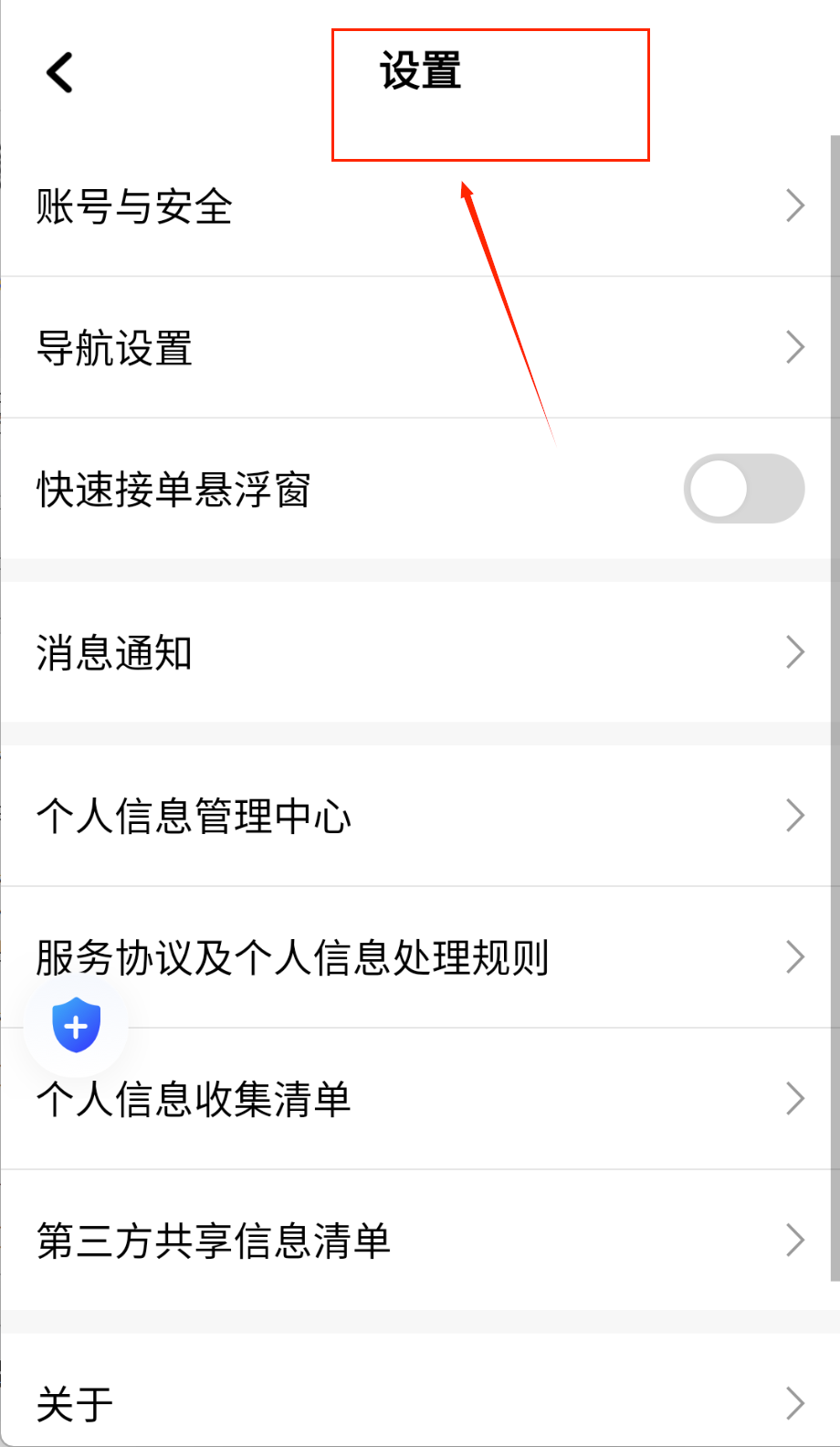This screenshot has height=1447, width=840.
Task: Tap the blue shield floating button
Action: pos(77,1025)
